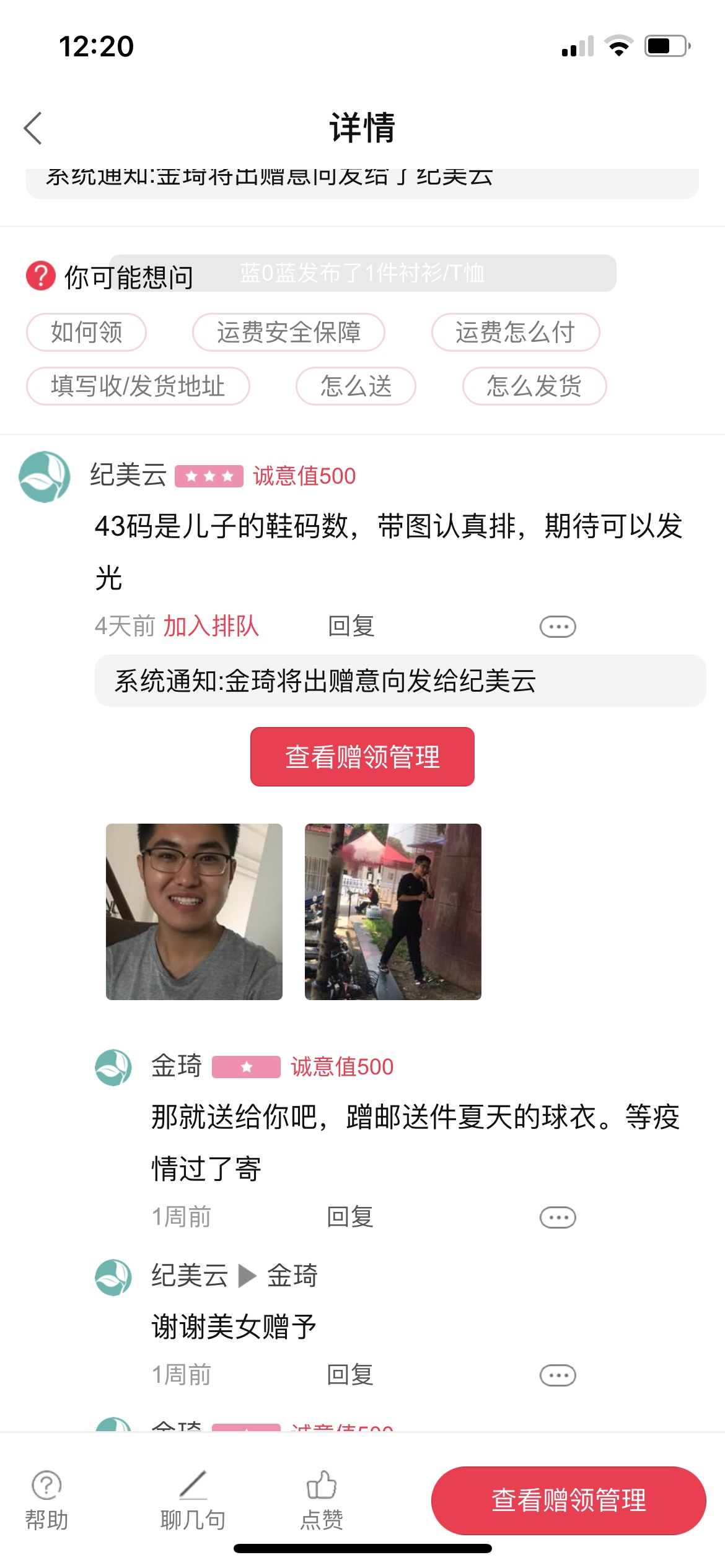Viewport: 725px width, 1568px height.
Task: Open 帮助 in the bottom bar
Action: pos(46,1499)
